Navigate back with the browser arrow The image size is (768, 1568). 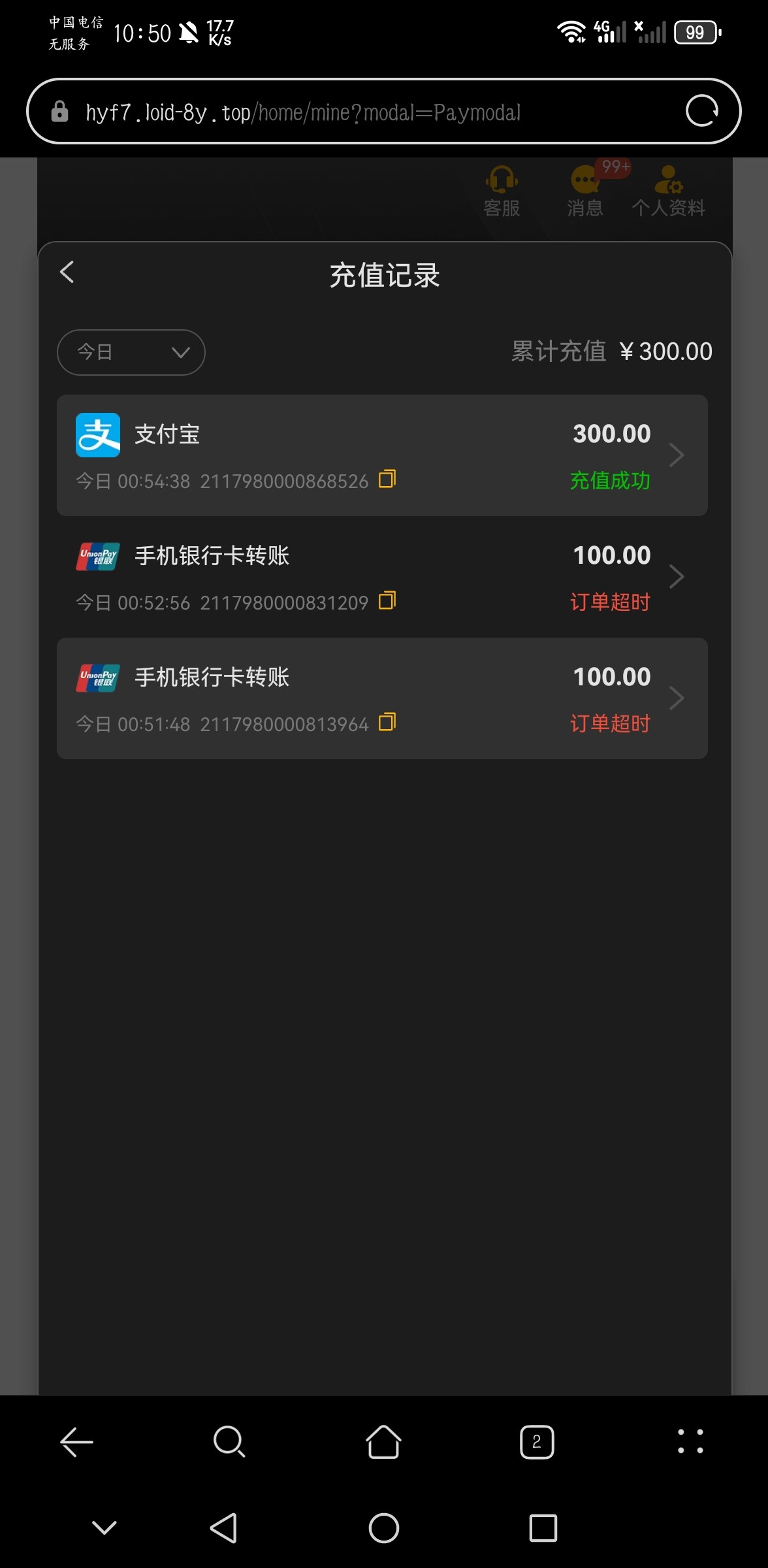point(76,1441)
